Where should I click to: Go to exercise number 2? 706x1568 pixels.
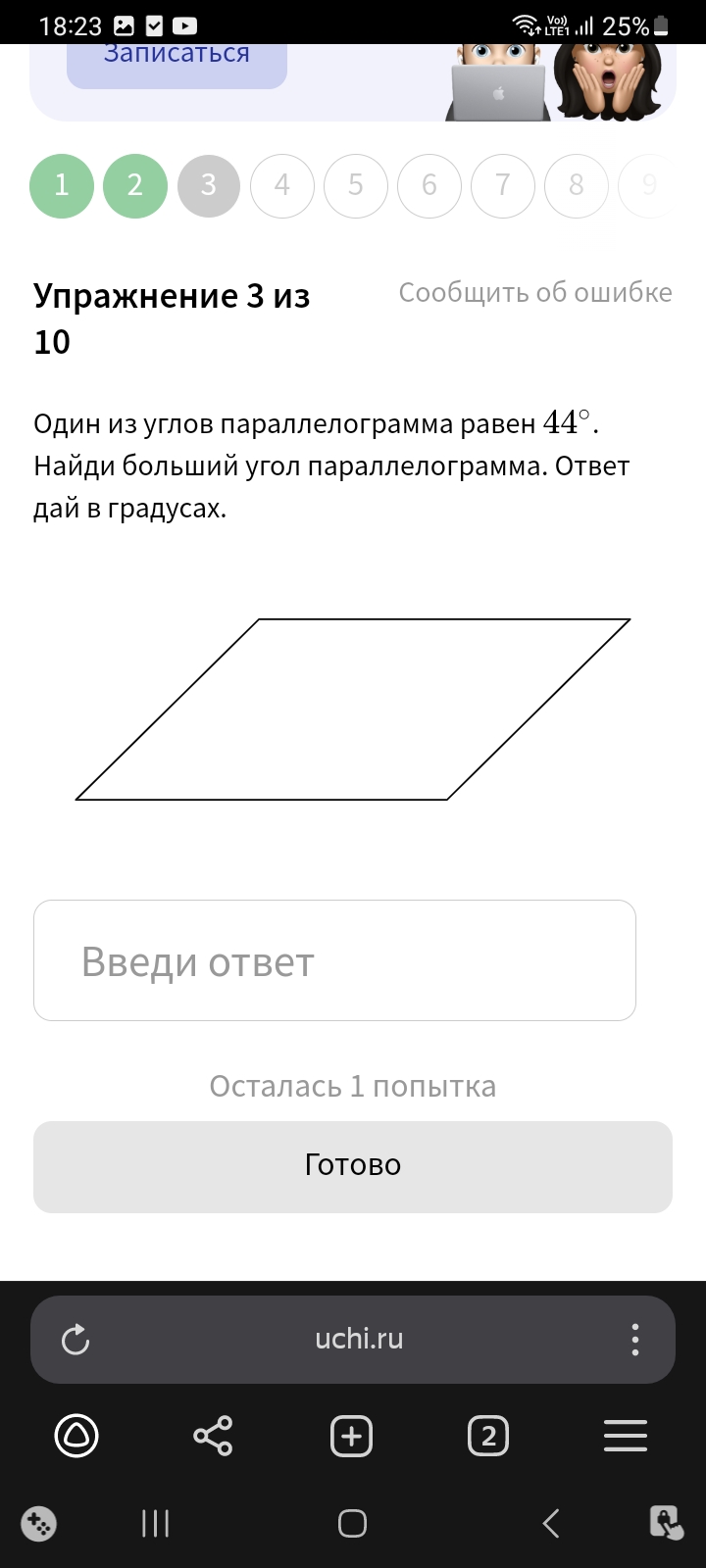[135, 185]
